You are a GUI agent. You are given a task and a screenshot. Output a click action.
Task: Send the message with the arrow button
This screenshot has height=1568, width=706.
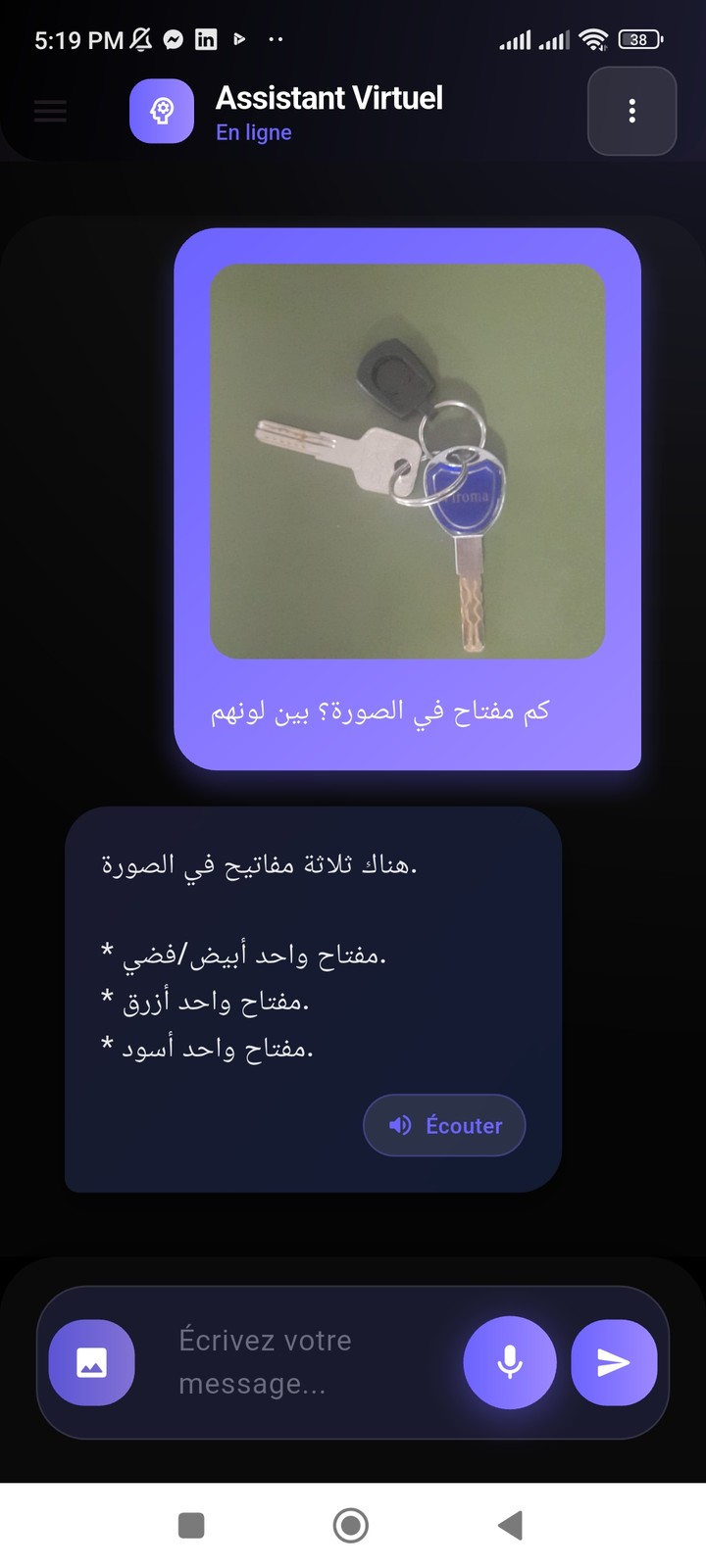[x=614, y=1362]
